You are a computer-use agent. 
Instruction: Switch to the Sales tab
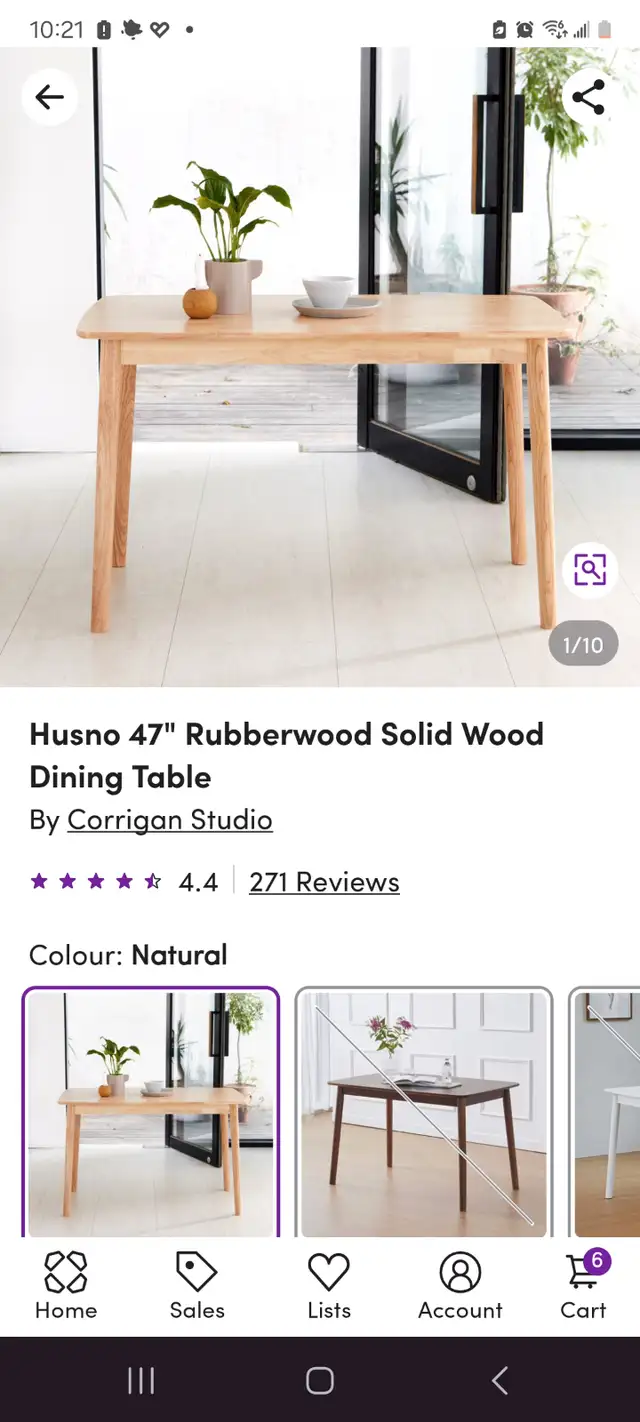click(197, 1286)
